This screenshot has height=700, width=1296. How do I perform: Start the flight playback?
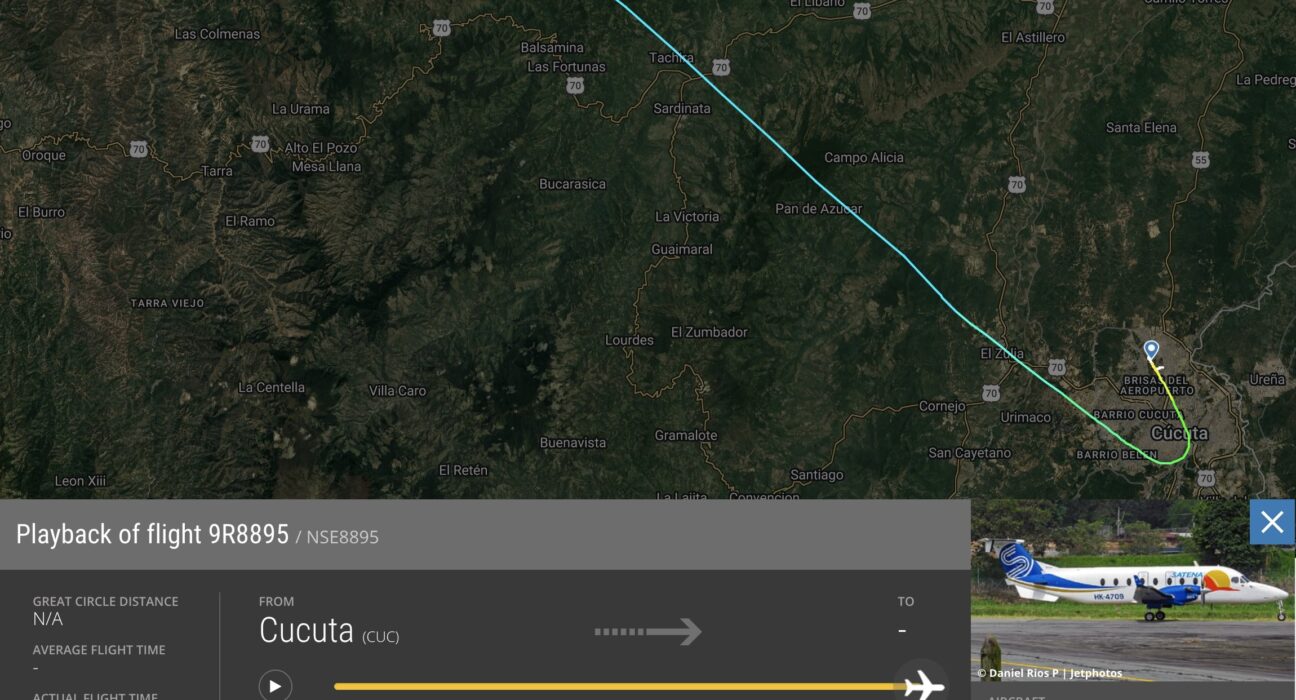[275, 686]
